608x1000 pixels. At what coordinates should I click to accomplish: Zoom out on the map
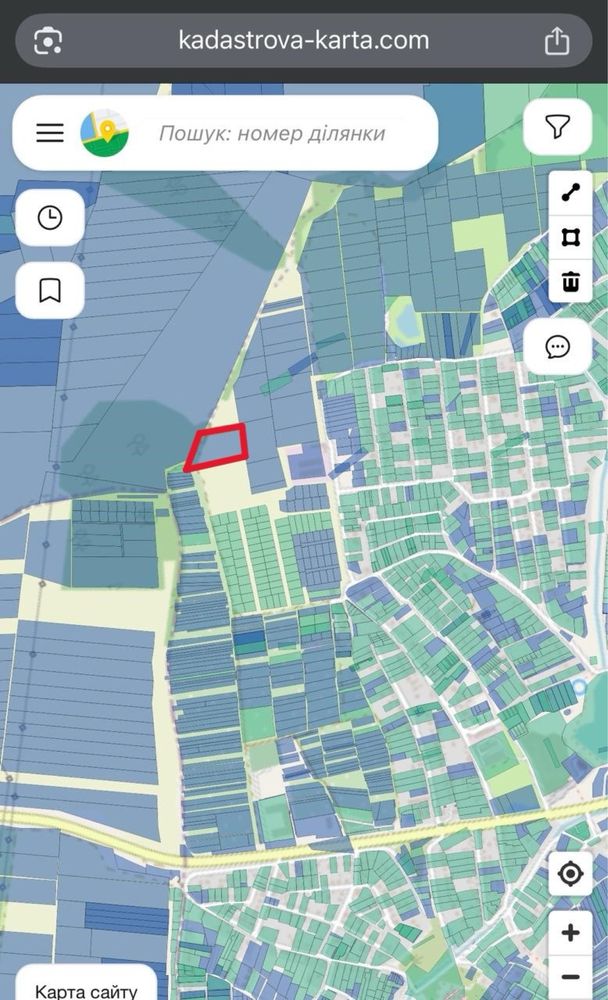(x=570, y=976)
